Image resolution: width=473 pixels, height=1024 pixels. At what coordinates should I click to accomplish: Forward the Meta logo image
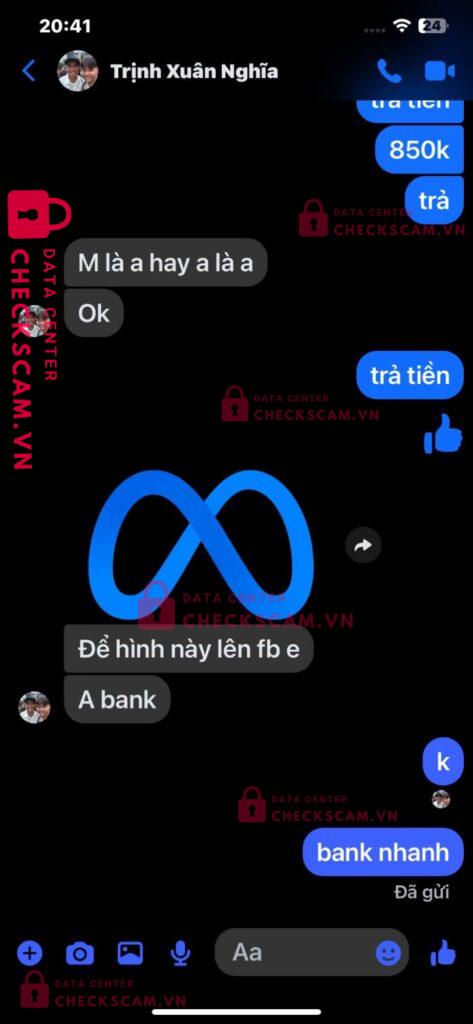363,545
